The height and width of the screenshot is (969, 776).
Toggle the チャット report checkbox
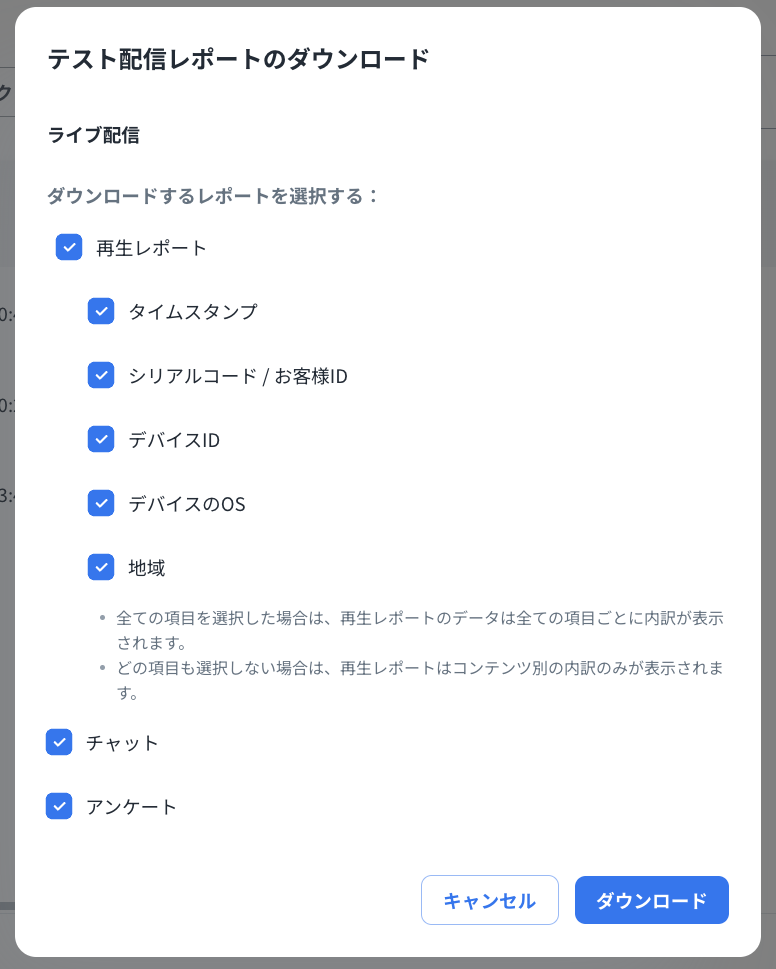[59, 742]
